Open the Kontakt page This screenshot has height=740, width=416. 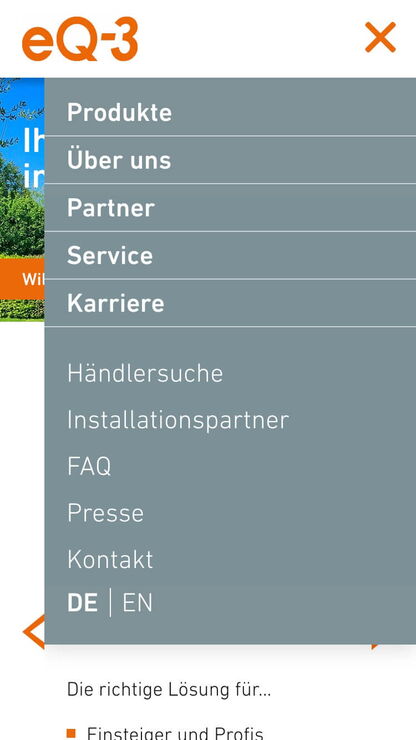click(x=110, y=560)
